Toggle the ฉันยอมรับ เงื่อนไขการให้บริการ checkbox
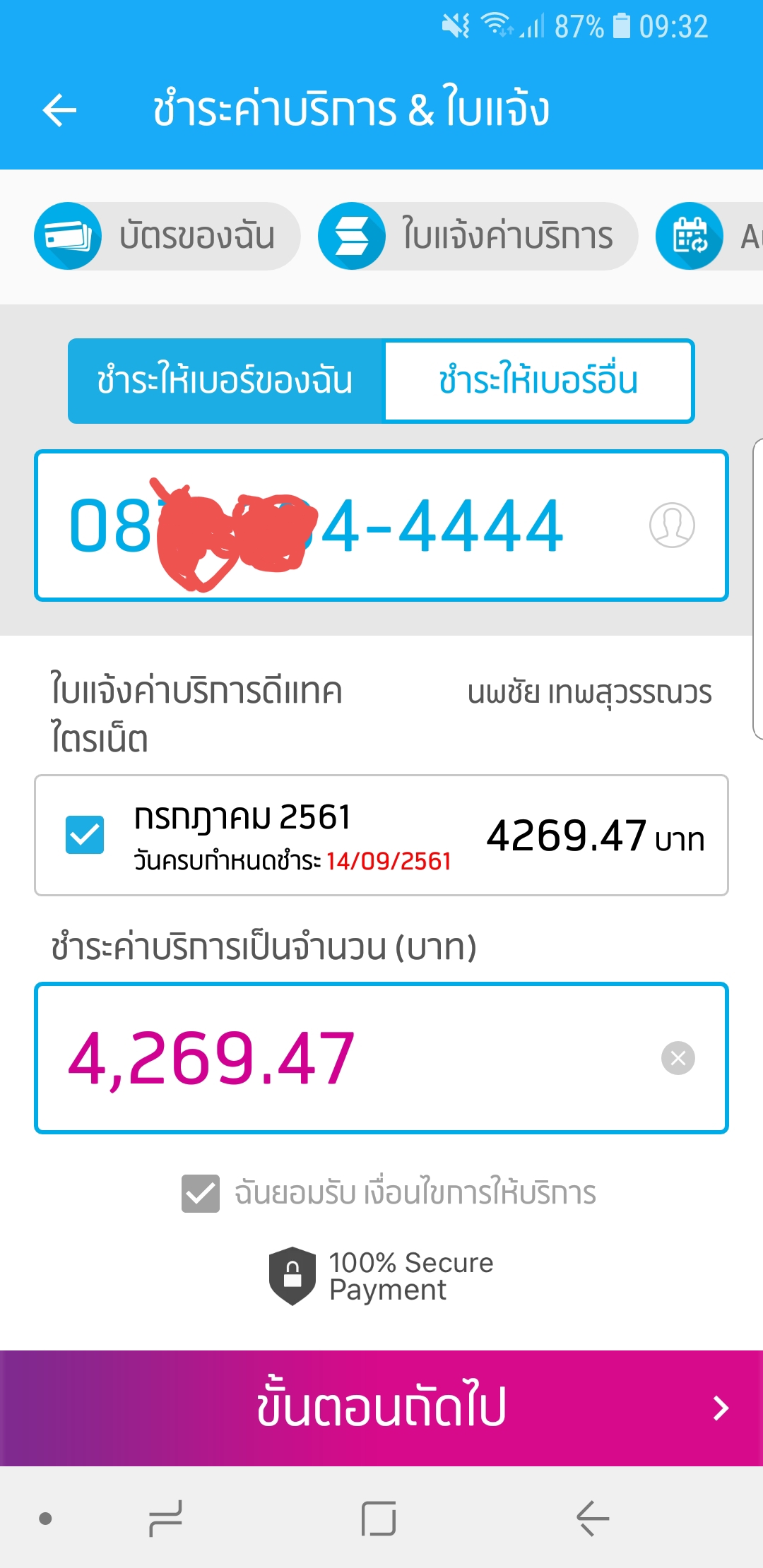The width and height of the screenshot is (763, 1568). 201,1194
